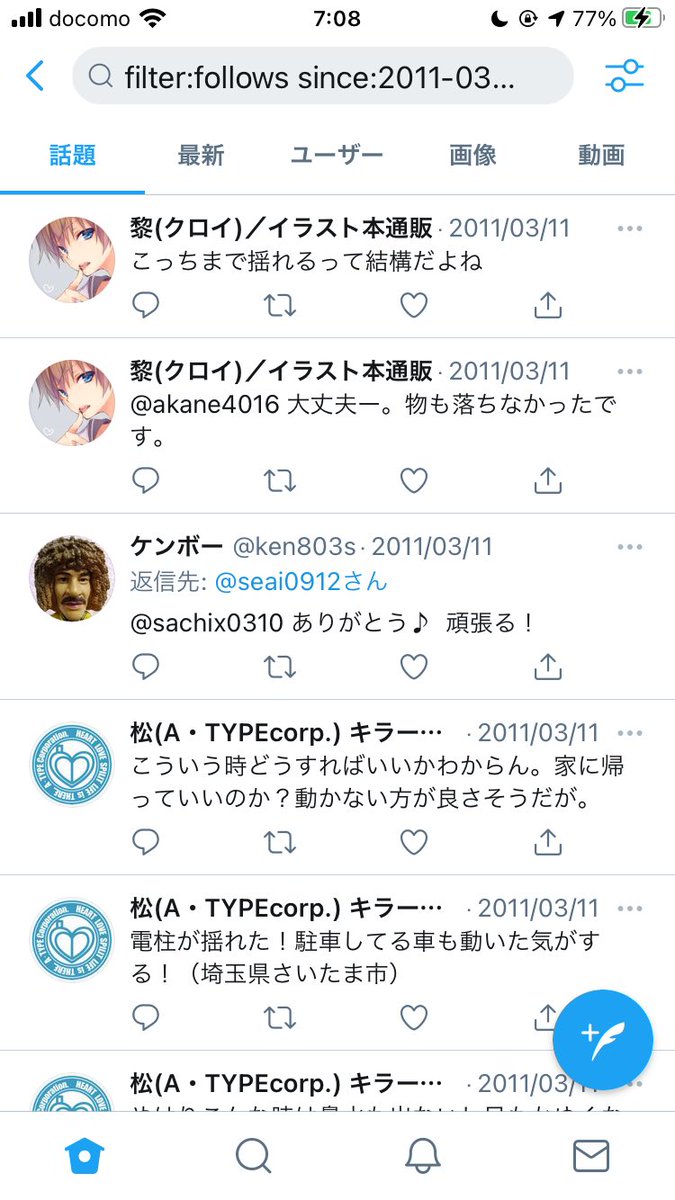
Task: Open the search filter settings icon
Action: [x=624, y=76]
